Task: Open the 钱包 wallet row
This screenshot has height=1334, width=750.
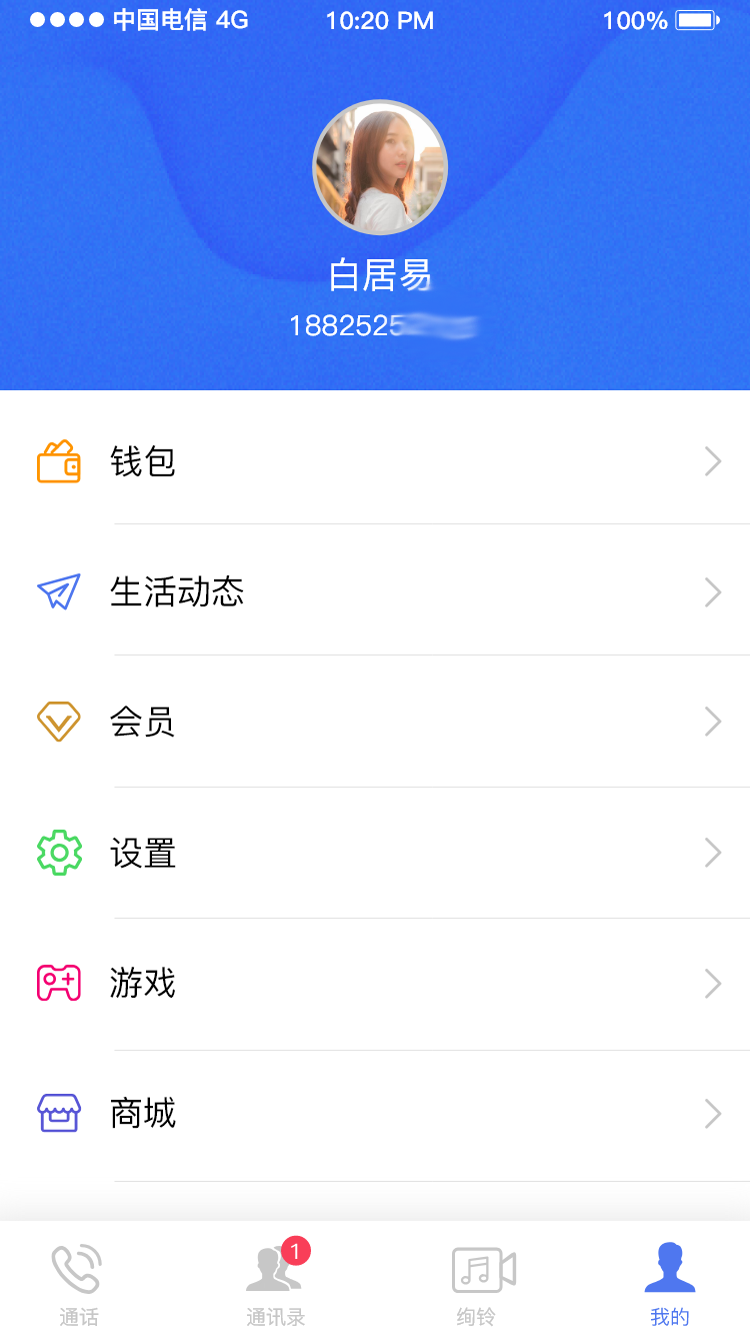Action: (375, 462)
